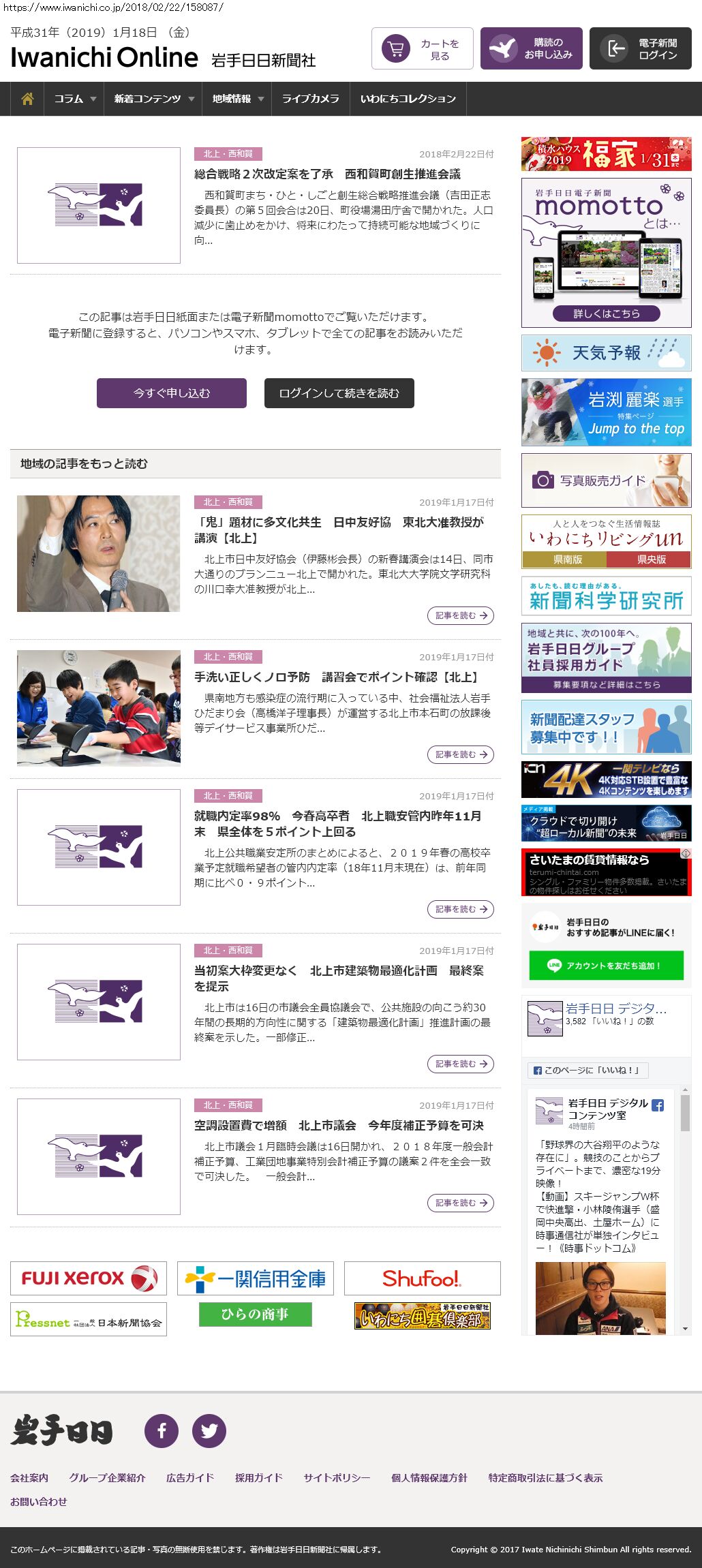This screenshot has height=1568, width=702.
Task: Open the Facebook icon in footer
Action: (x=162, y=1430)
